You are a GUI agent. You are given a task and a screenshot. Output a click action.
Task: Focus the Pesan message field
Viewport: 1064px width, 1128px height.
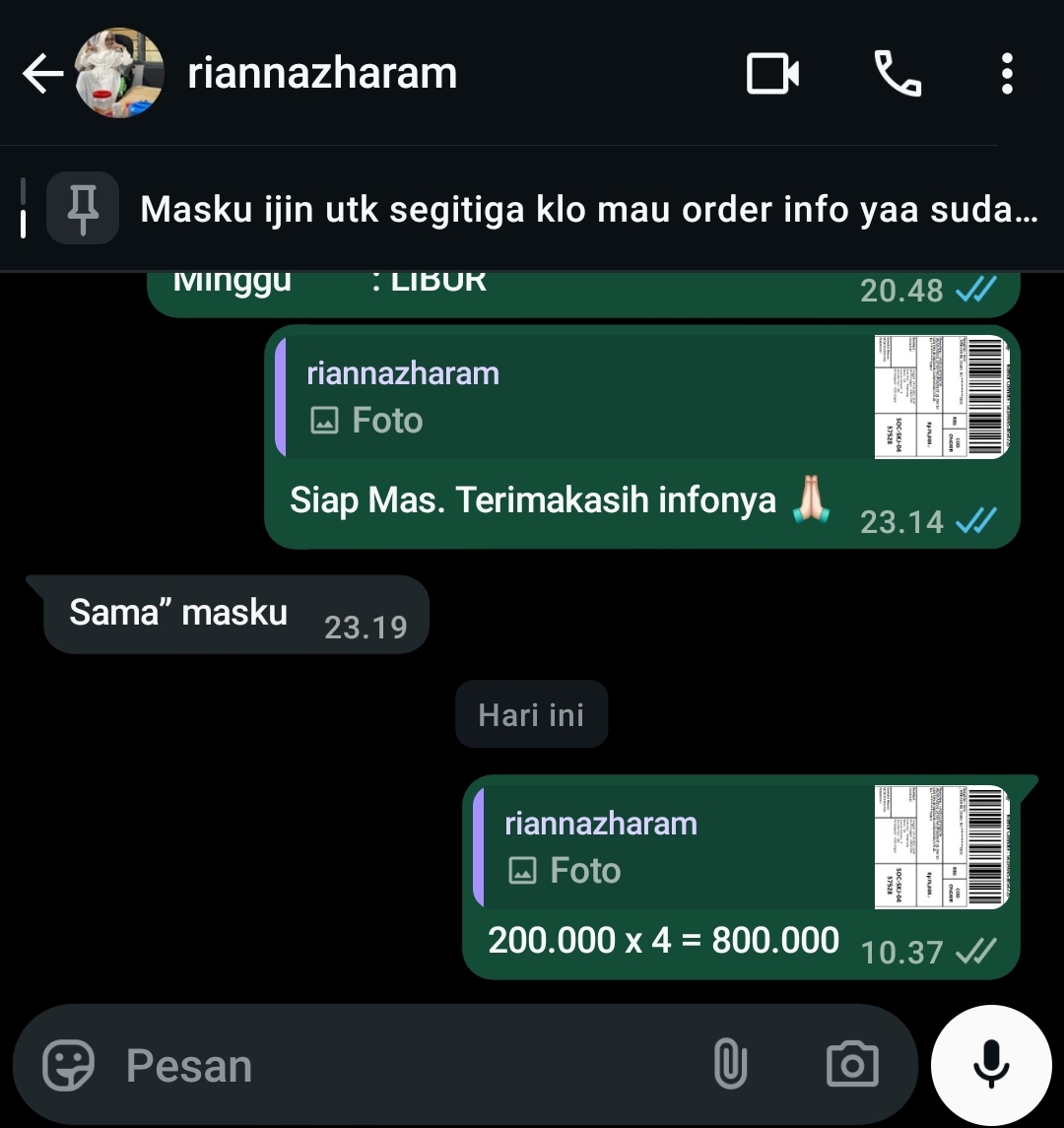[x=394, y=1065]
